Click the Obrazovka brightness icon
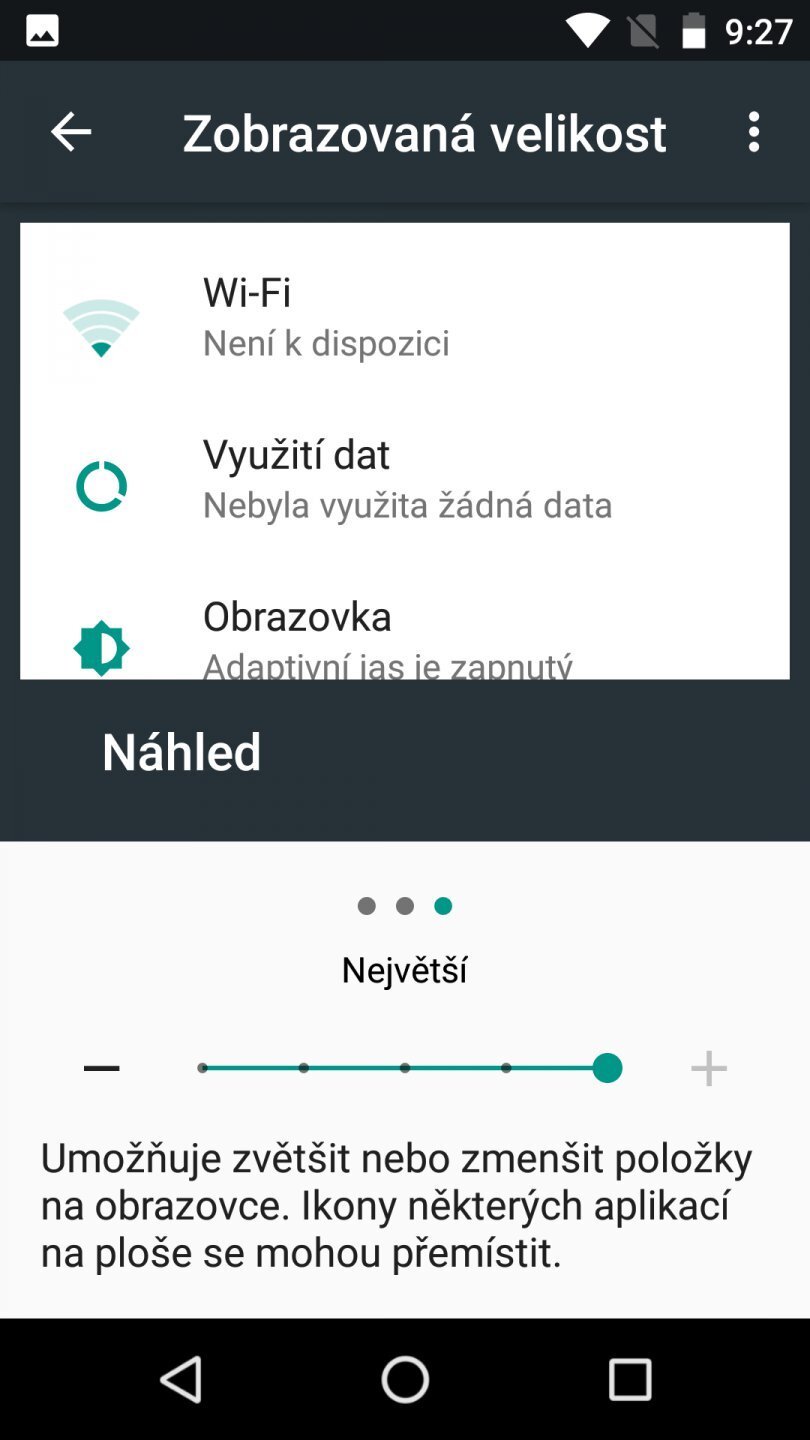 coord(101,646)
